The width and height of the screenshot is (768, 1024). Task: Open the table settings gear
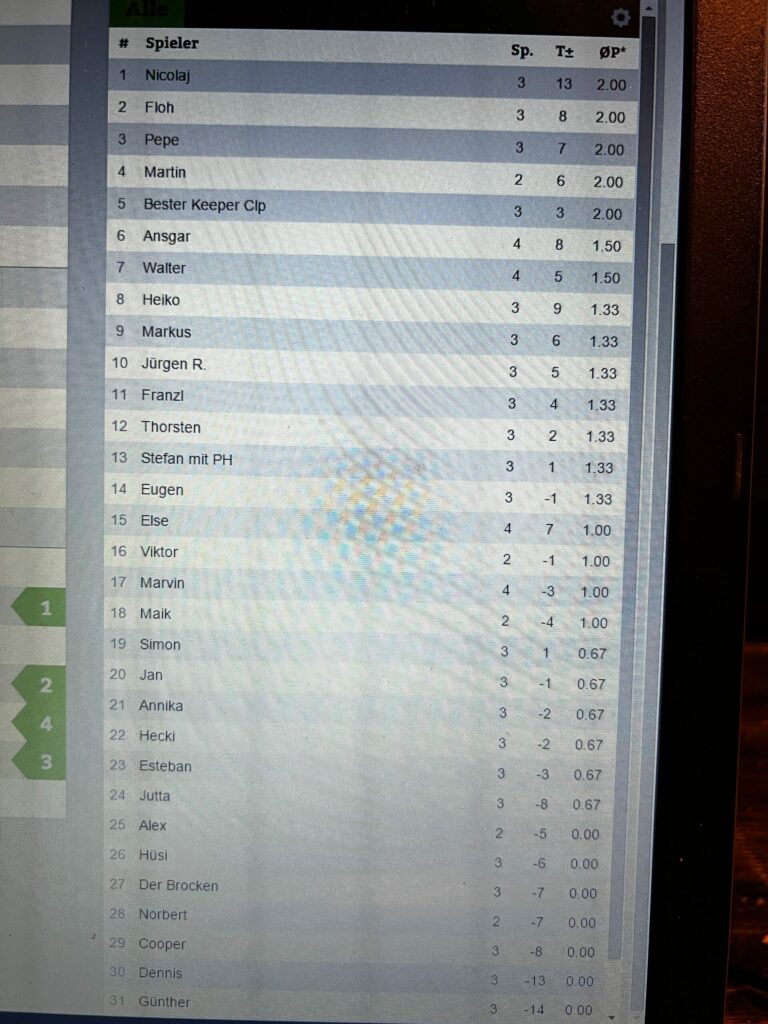pyautogui.click(x=620, y=17)
